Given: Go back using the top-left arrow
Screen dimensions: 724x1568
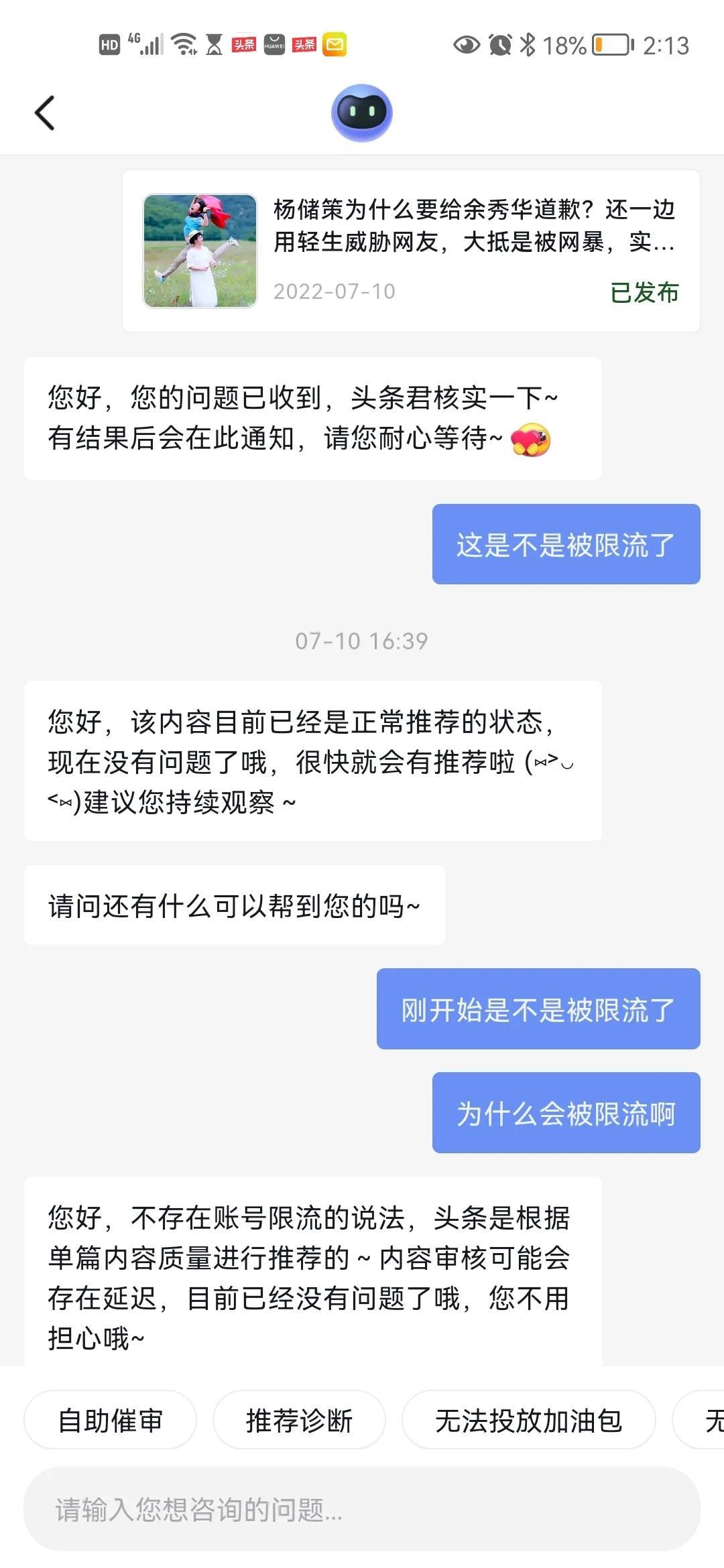Looking at the screenshot, I should click(44, 113).
